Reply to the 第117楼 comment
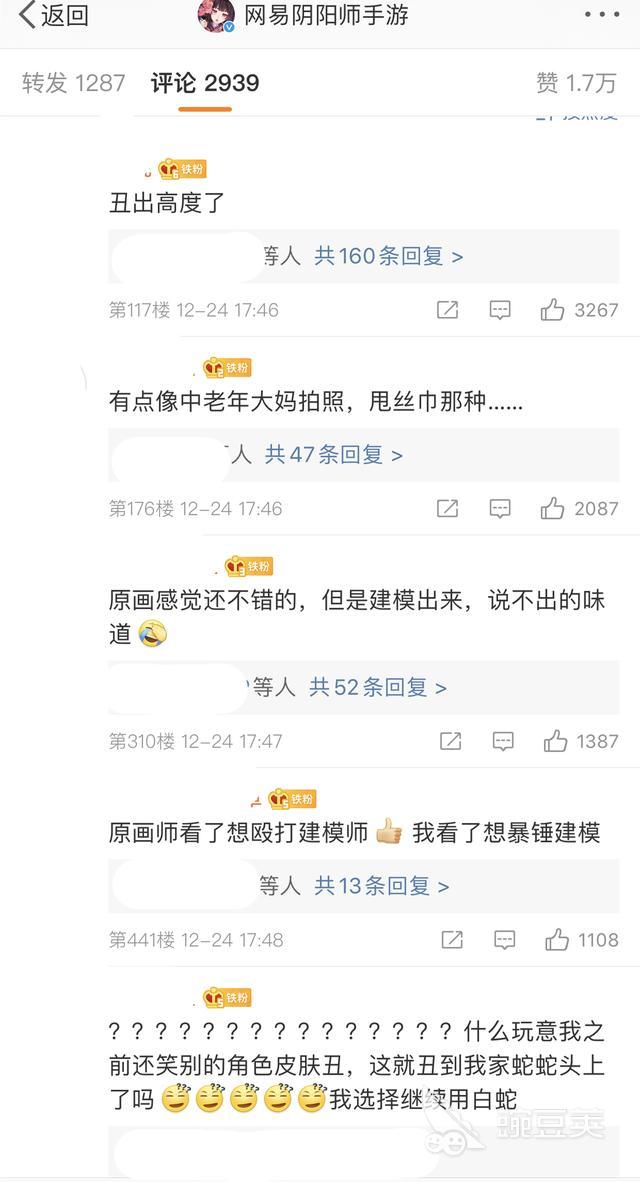The image size is (640, 1182). [500, 310]
